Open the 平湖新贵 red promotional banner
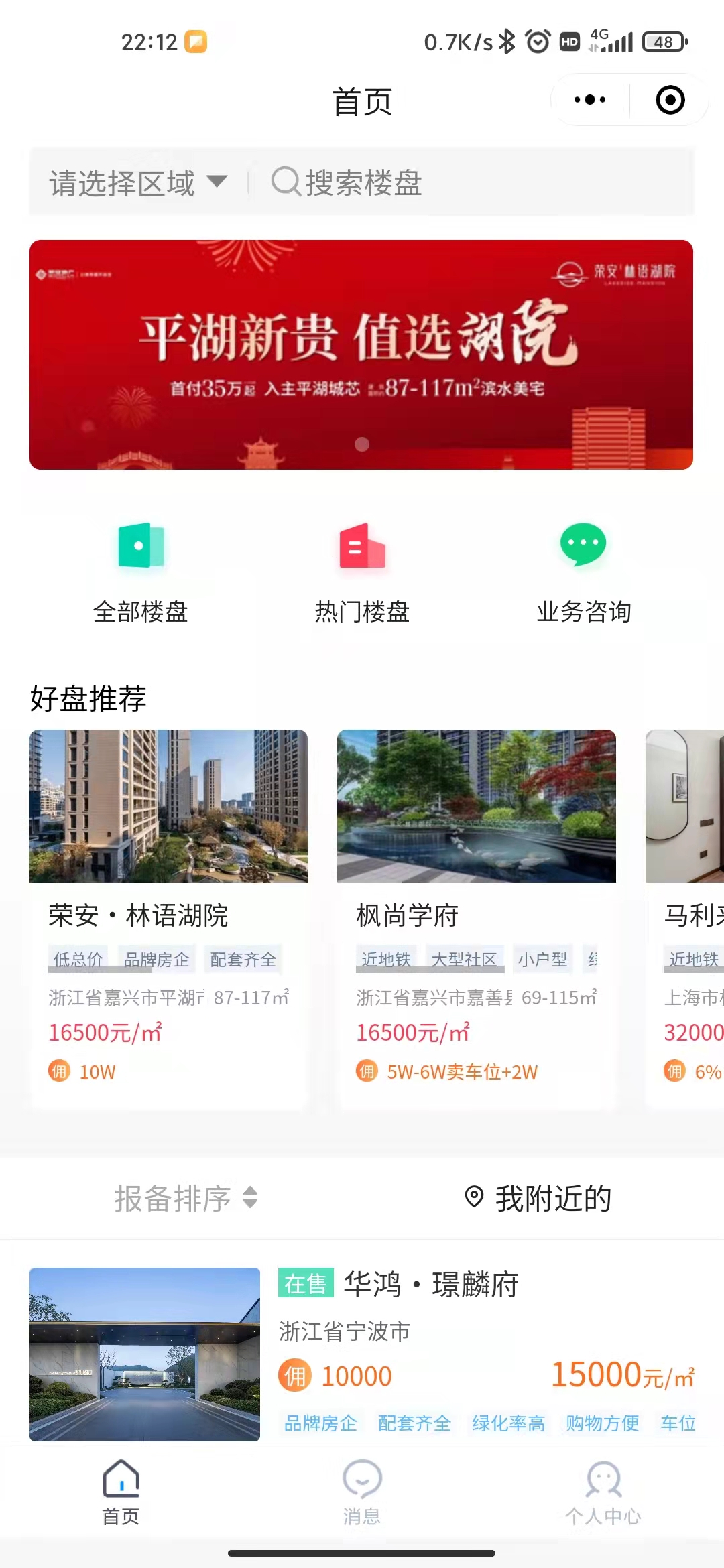 click(x=361, y=354)
